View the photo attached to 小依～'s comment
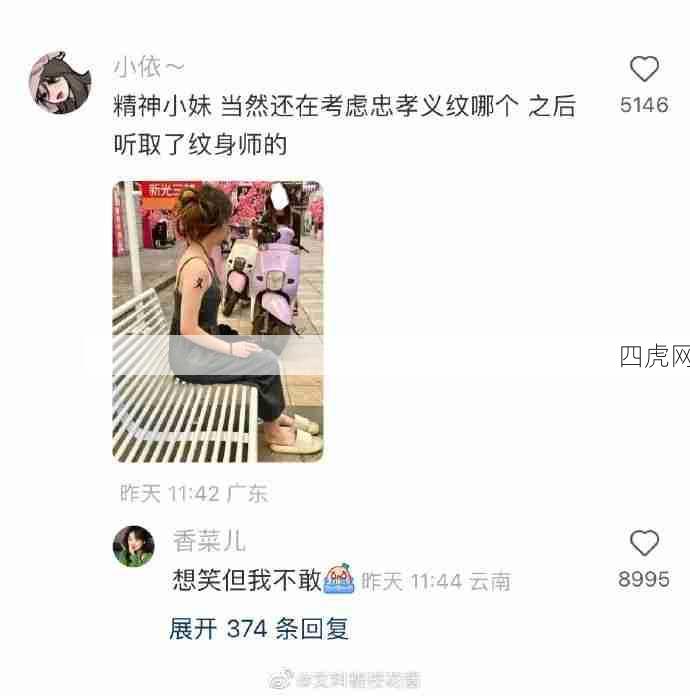 click(x=217, y=321)
